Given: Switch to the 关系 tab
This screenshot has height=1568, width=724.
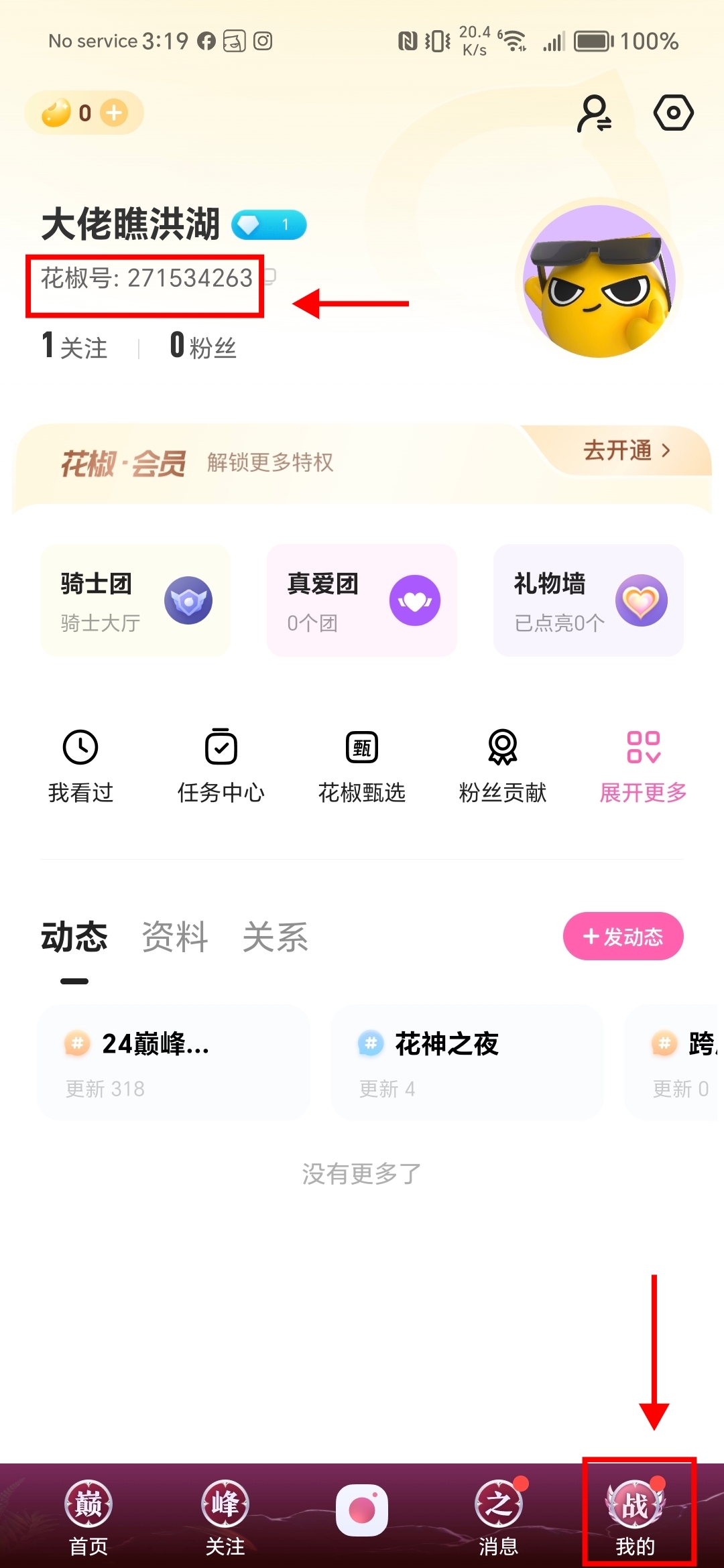Looking at the screenshot, I should click(x=275, y=937).
